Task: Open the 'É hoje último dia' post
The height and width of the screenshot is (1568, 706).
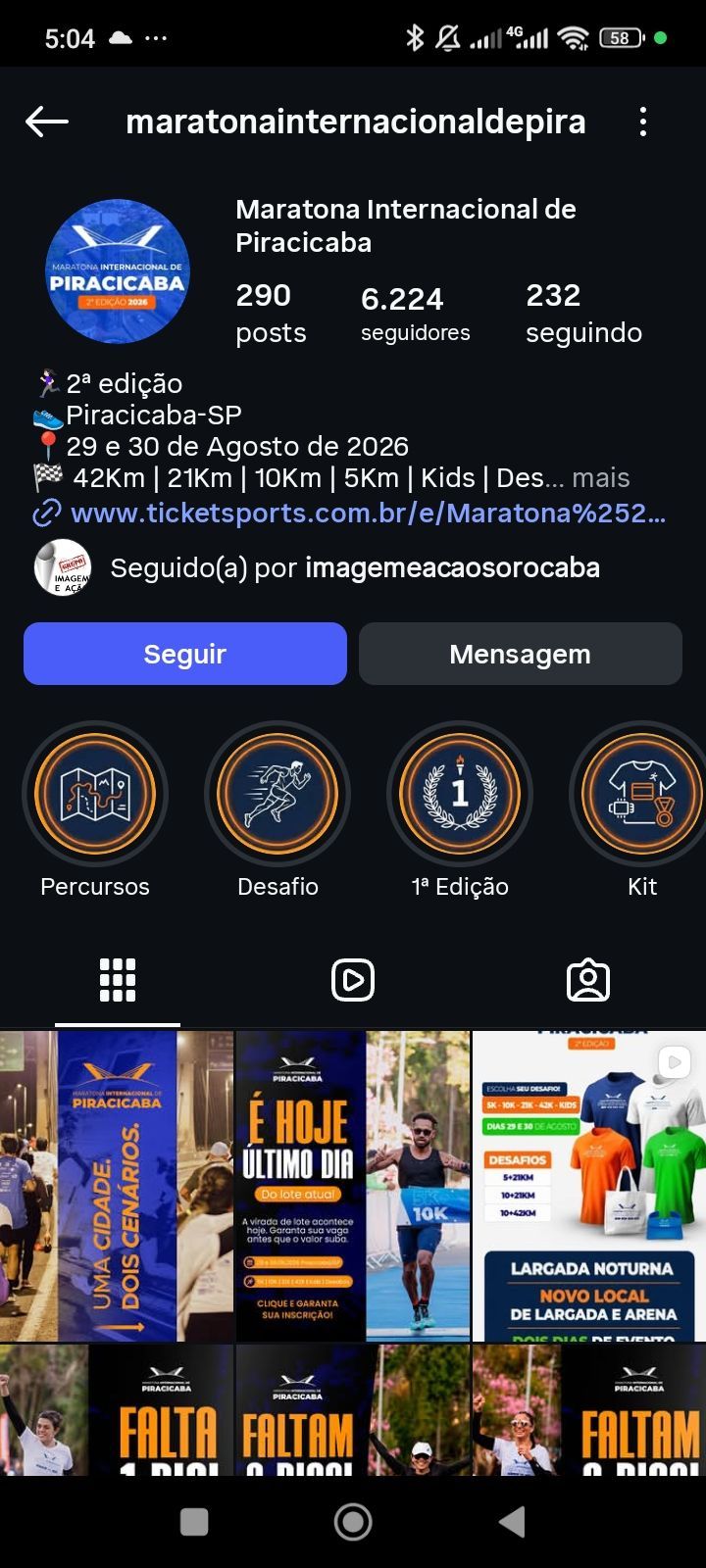Action: (x=353, y=1186)
